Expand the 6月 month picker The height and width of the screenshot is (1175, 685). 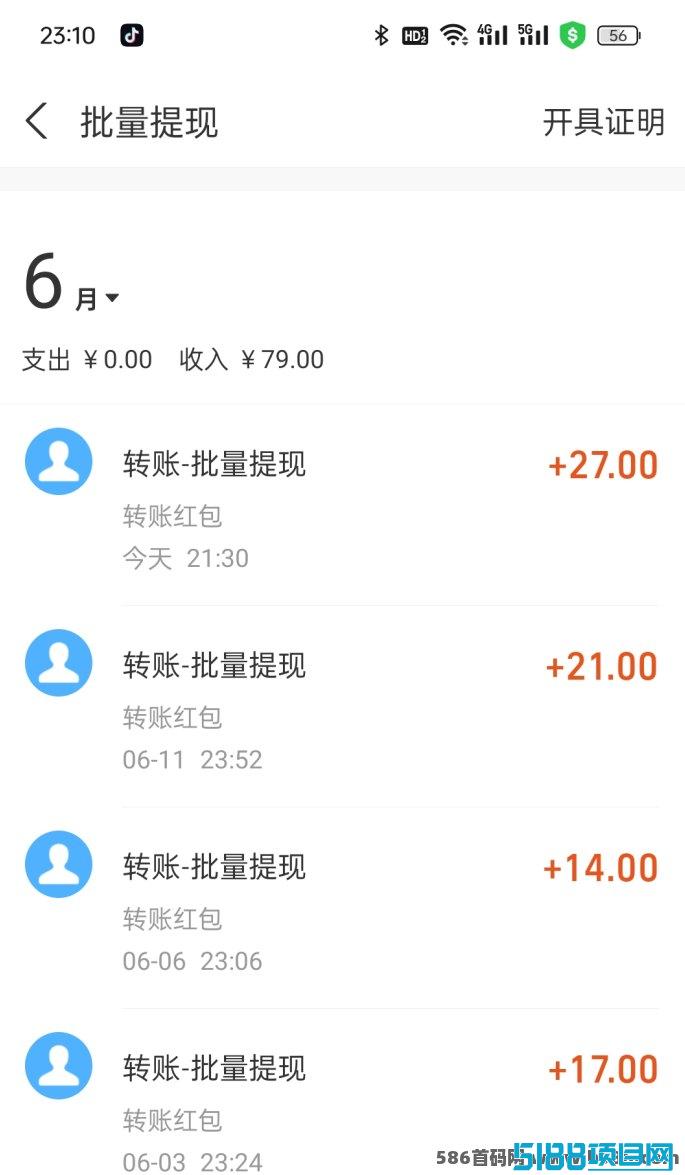[x=72, y=284]
